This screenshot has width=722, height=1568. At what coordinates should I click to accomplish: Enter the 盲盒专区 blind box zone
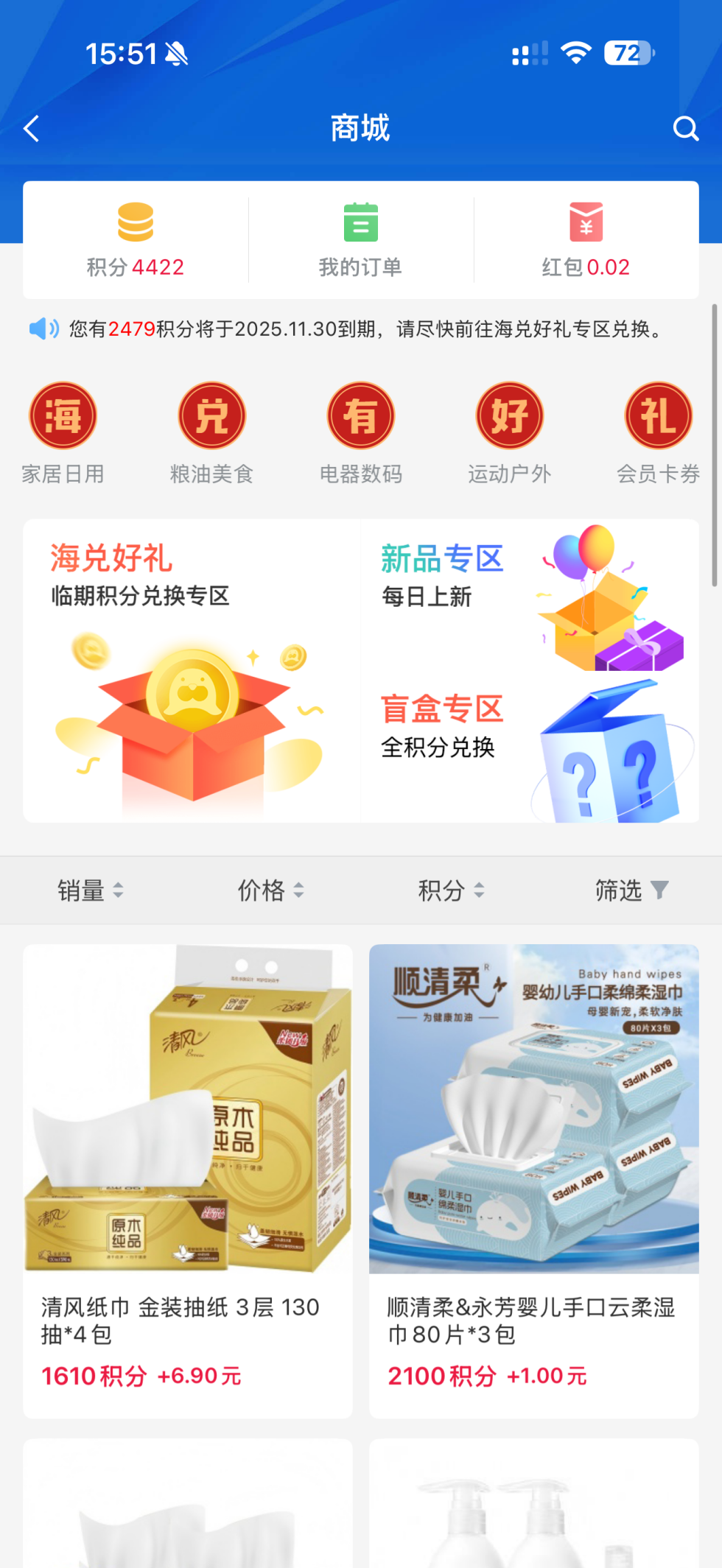click(x=529, y=748)
